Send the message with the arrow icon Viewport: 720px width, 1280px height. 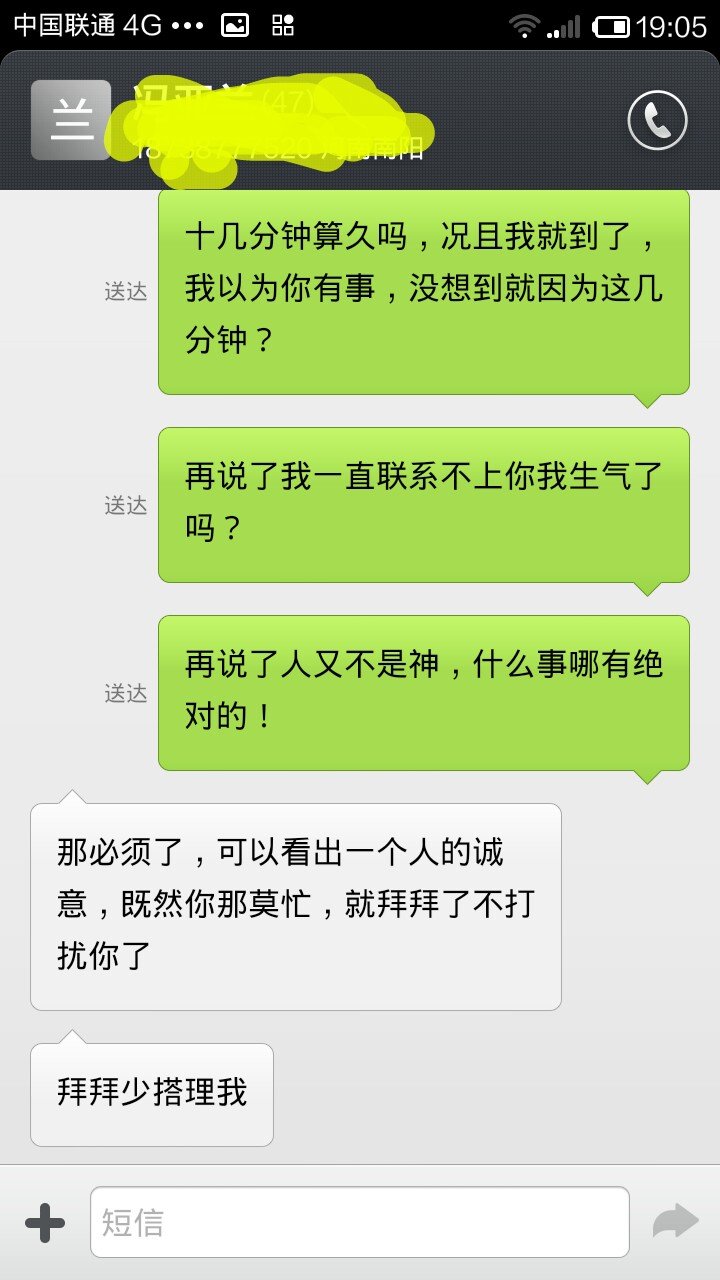click(675, 1222)
